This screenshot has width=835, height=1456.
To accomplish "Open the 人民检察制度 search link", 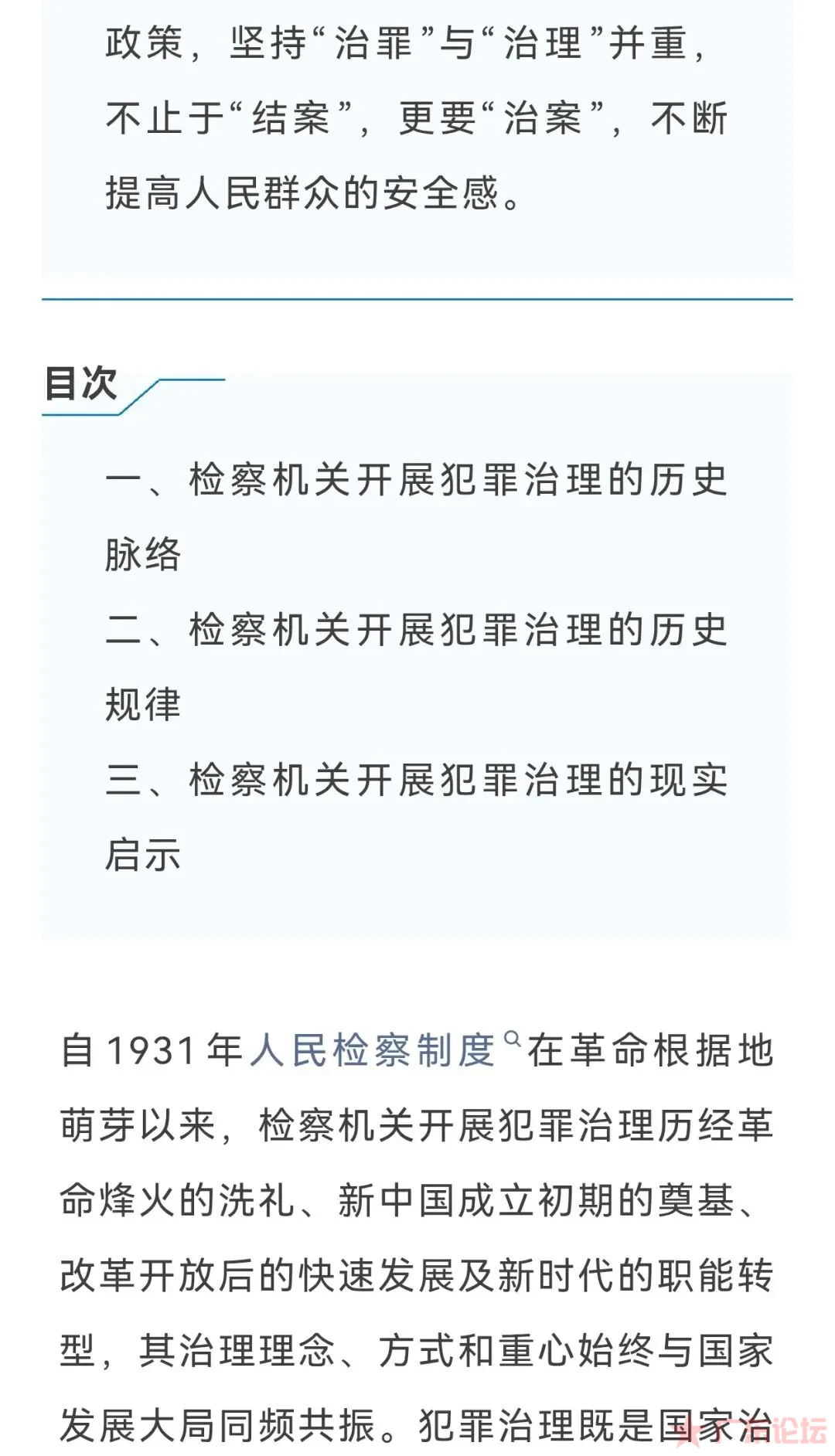I will [385, 1051].
